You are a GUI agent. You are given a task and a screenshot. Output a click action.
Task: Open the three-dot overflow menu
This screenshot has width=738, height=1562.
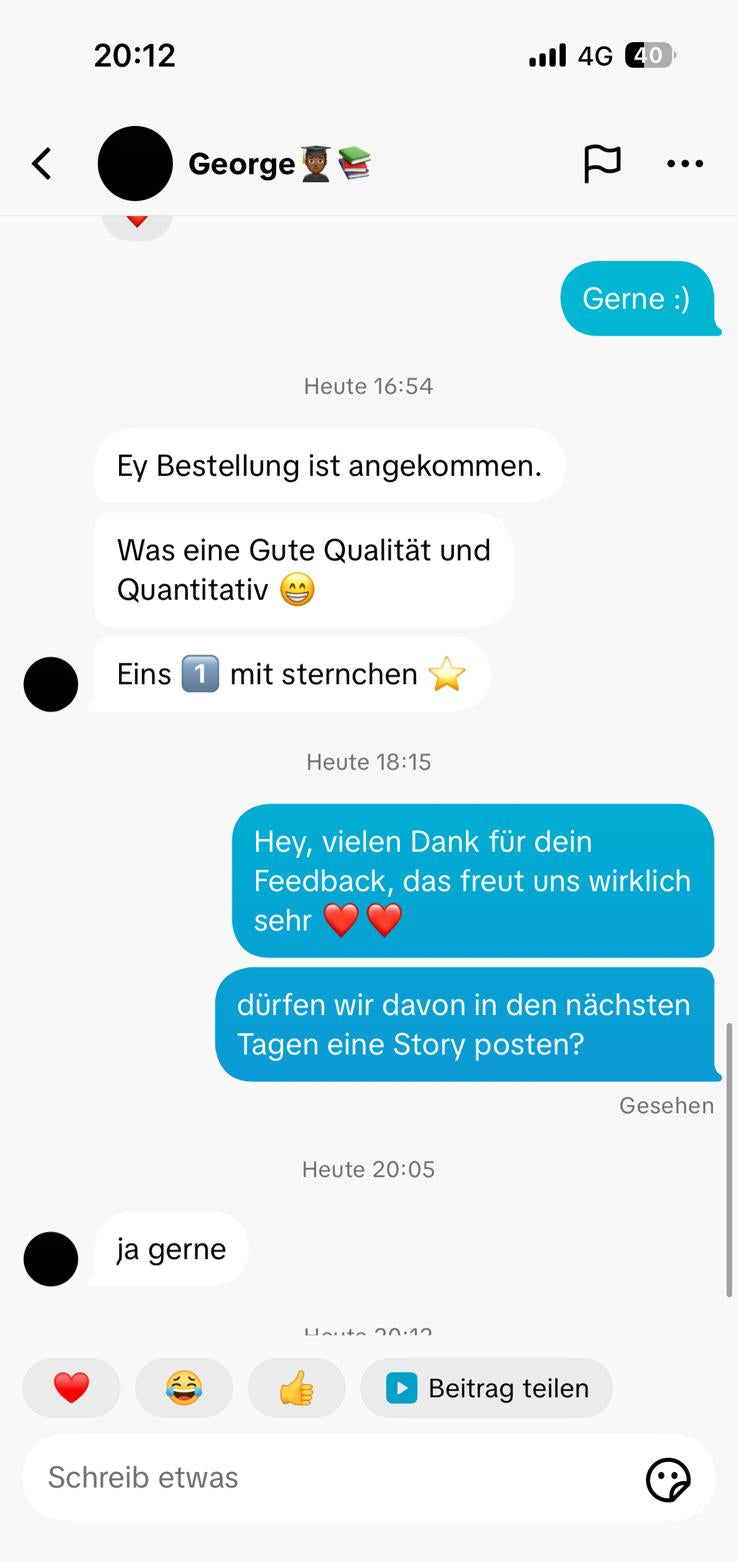(x=685, y=164)
